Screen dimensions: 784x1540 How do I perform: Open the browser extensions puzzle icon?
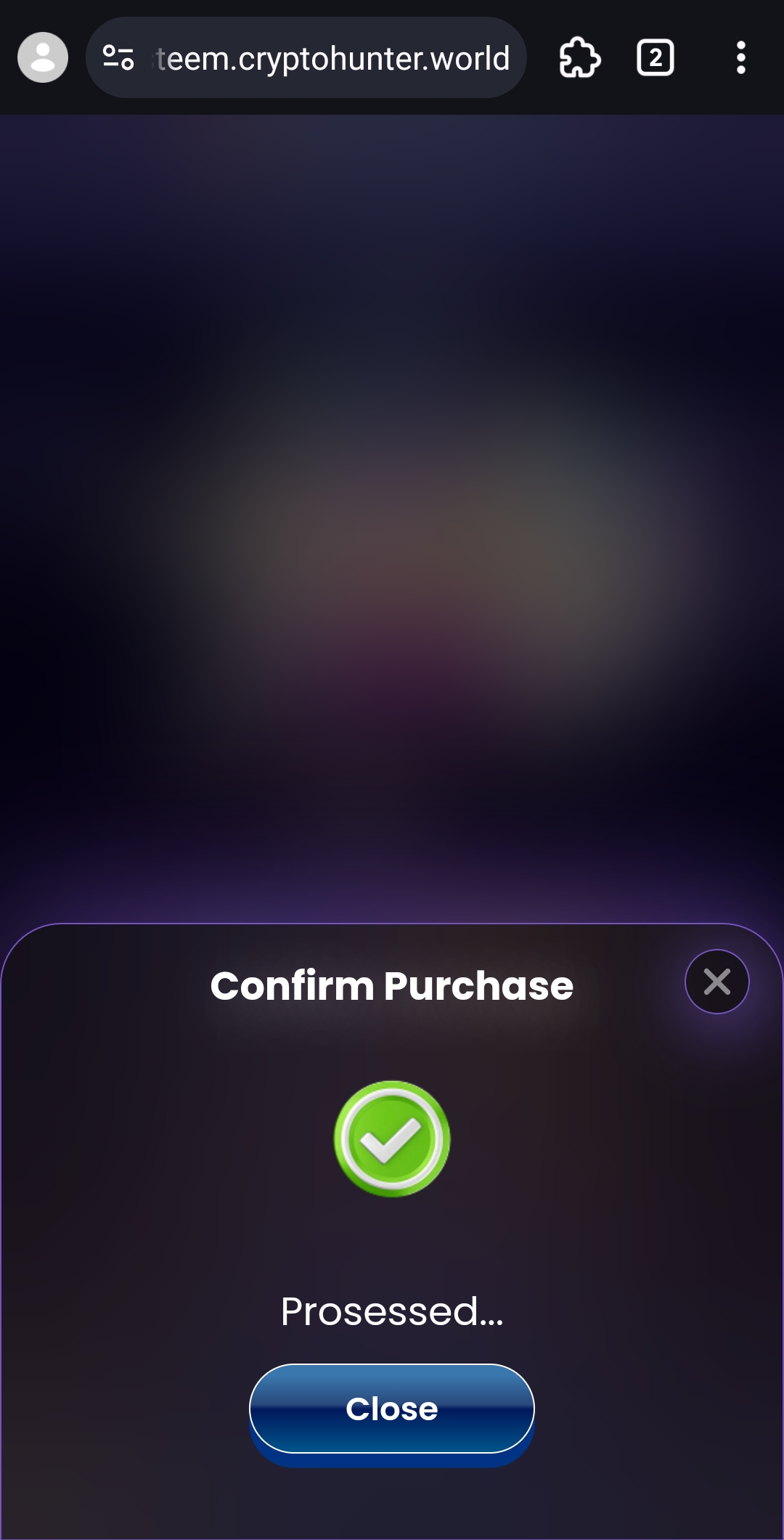pyautogui.click(x=579, y=57)
